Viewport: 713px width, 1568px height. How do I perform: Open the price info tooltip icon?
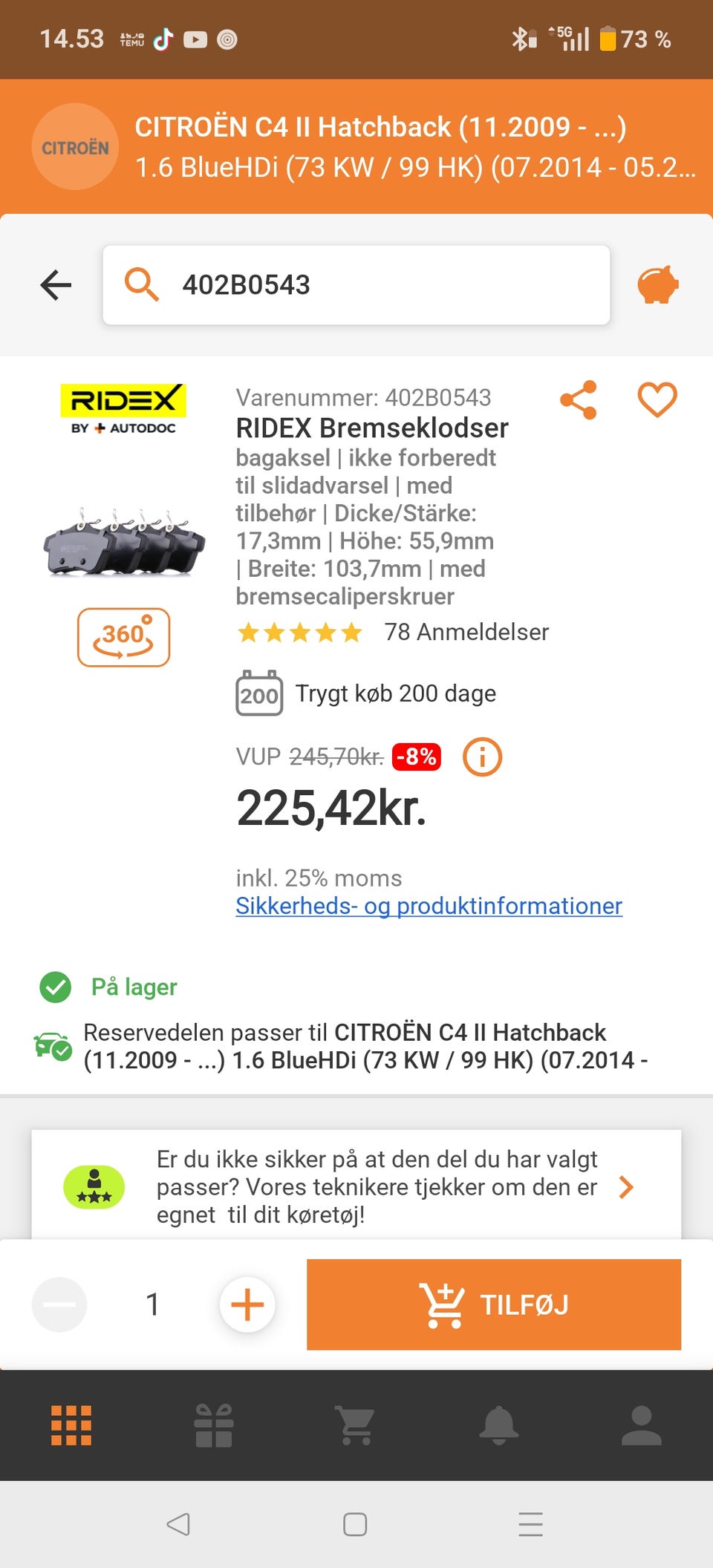[x=481, y=757]
